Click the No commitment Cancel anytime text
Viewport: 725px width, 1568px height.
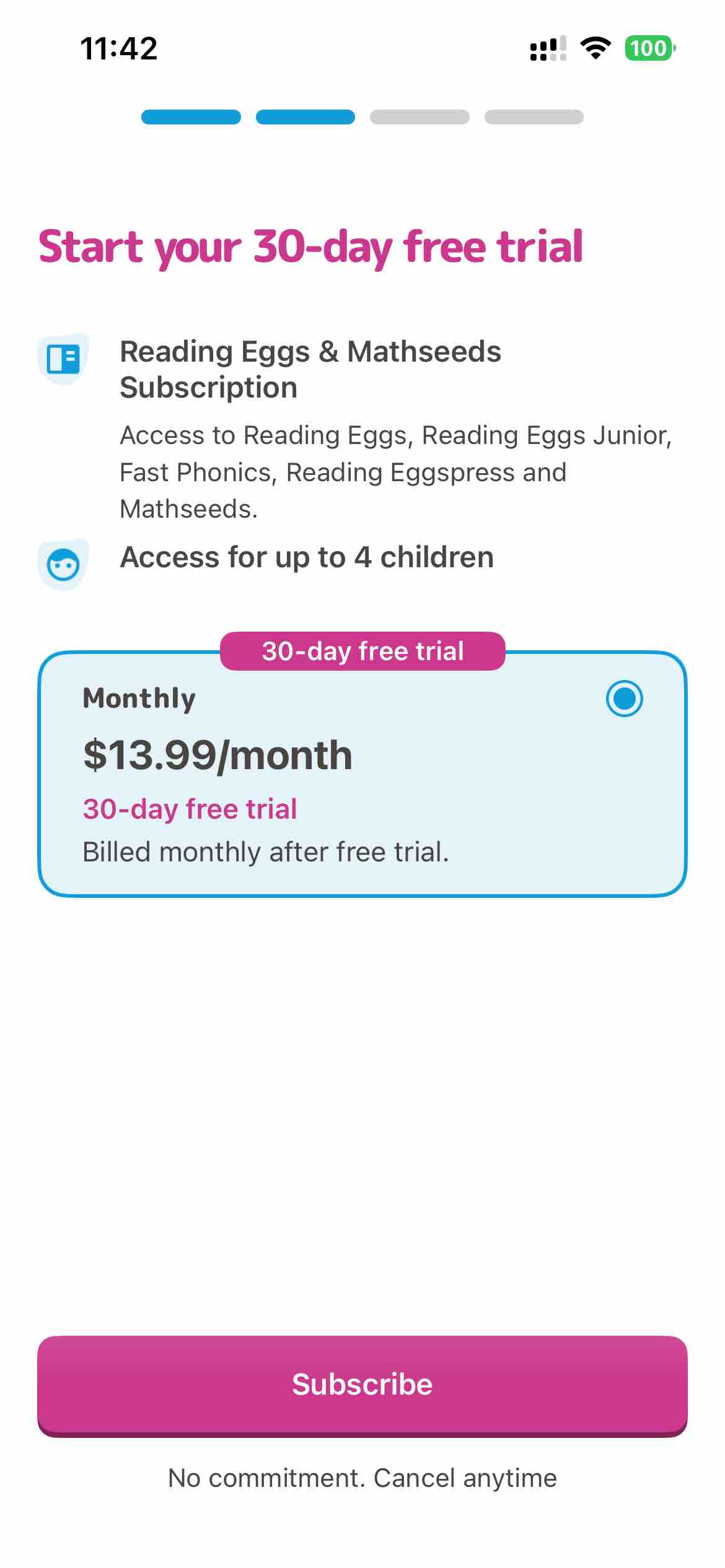pyautogui.click(x=361, y=1478)
